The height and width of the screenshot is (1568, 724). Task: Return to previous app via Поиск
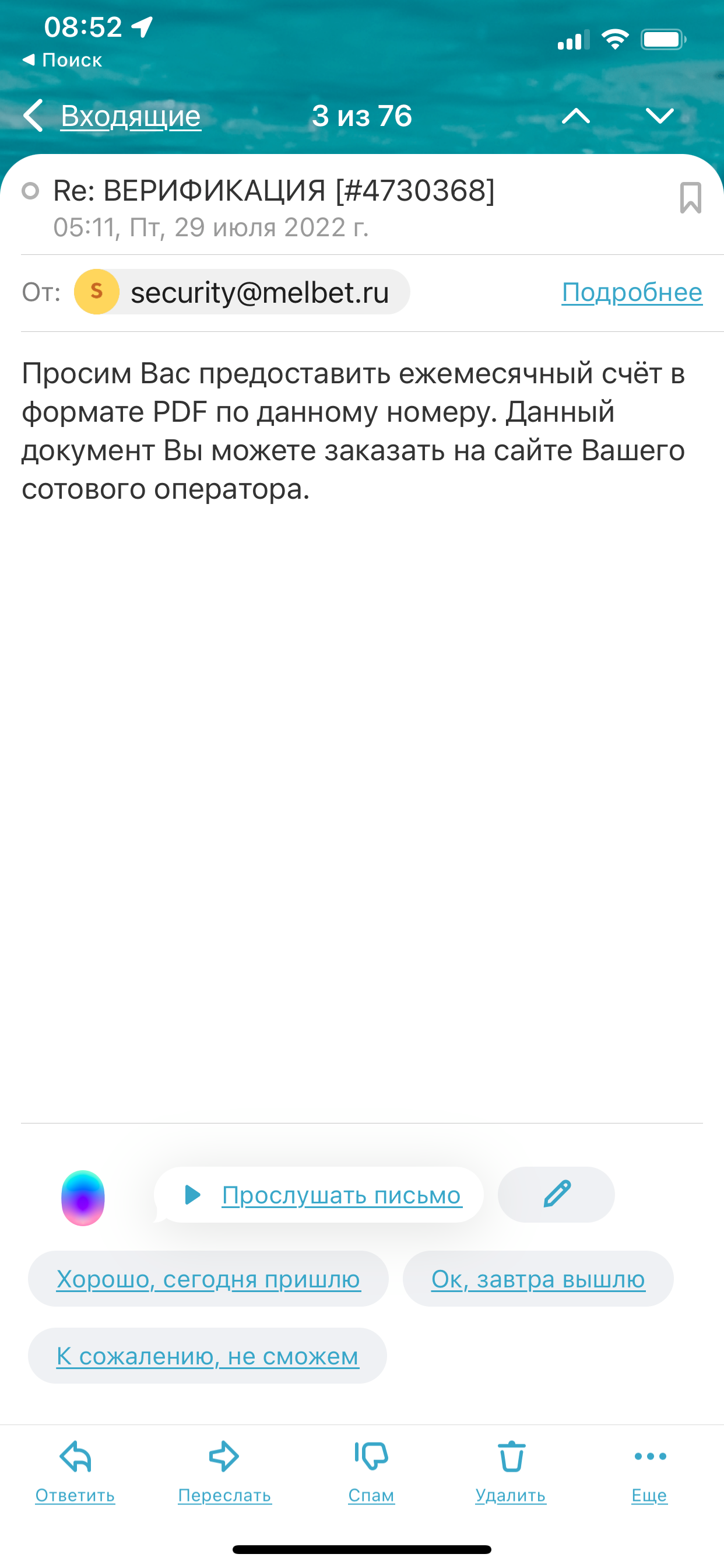(63, 60)
